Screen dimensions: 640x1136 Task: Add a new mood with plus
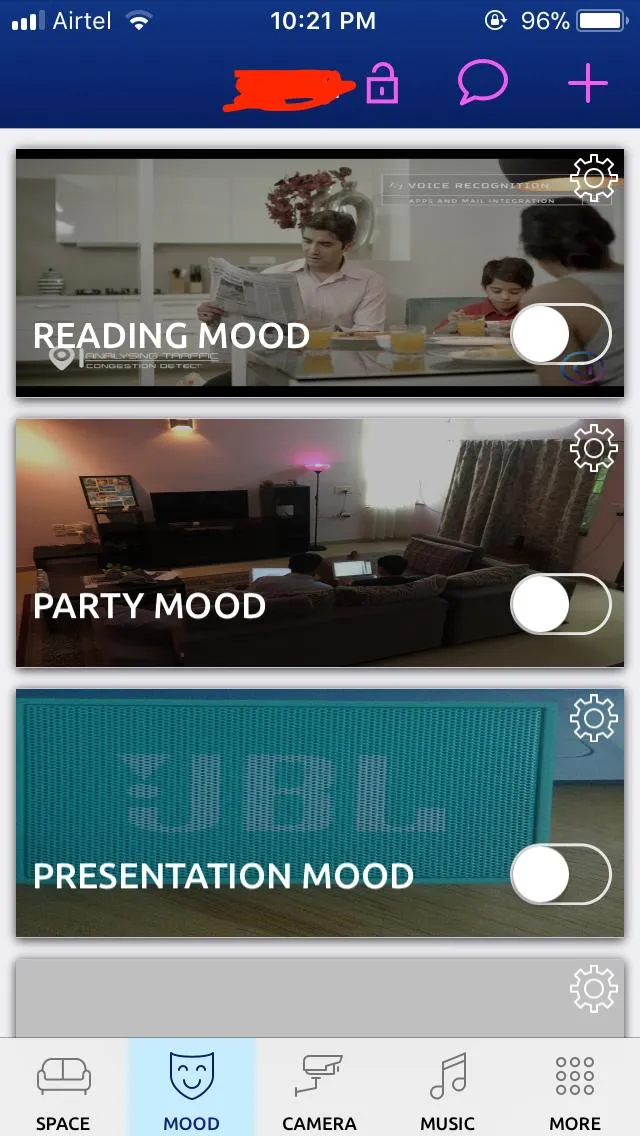click(588, 83)
